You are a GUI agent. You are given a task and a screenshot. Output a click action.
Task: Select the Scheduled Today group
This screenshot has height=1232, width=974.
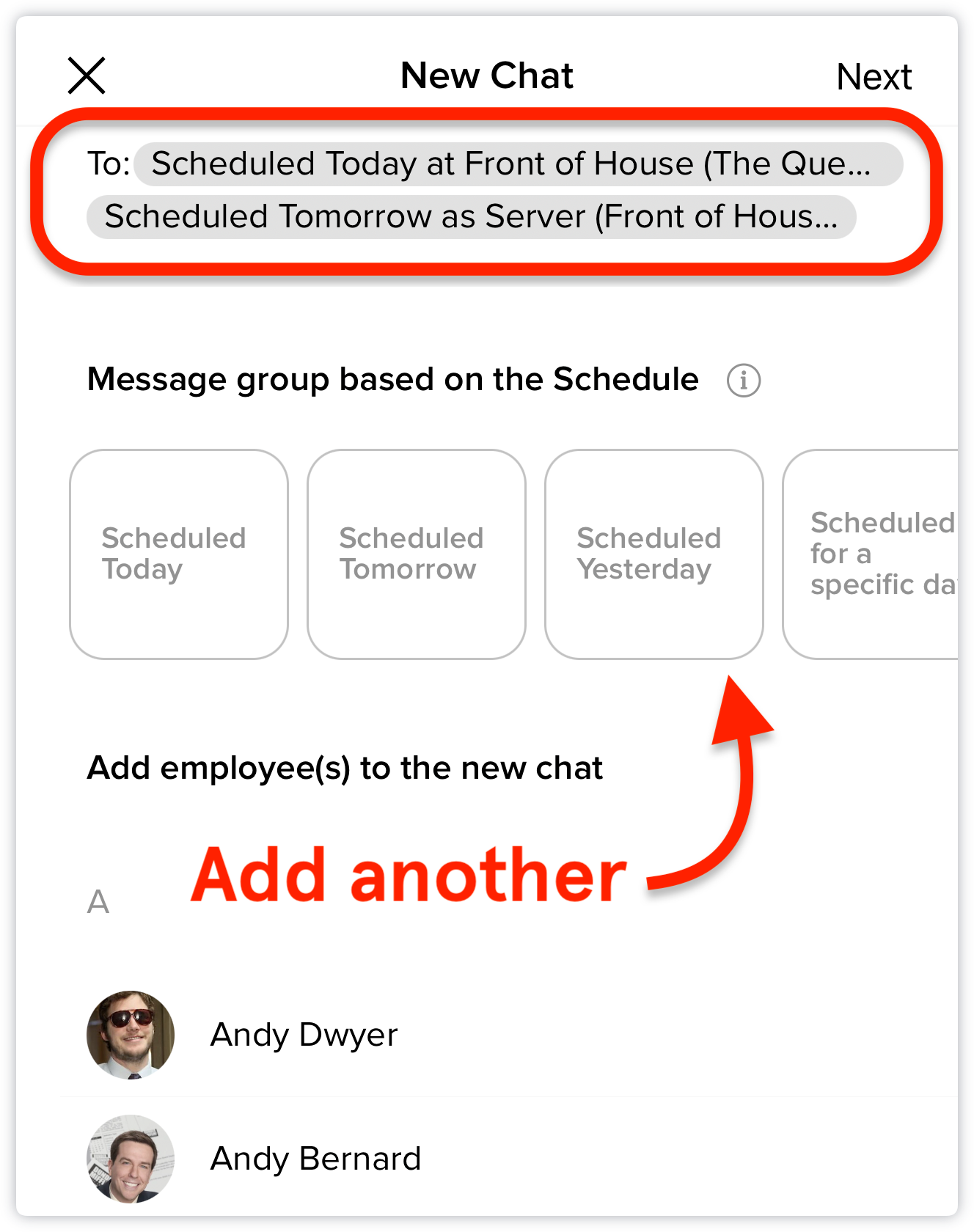(179, 554)
